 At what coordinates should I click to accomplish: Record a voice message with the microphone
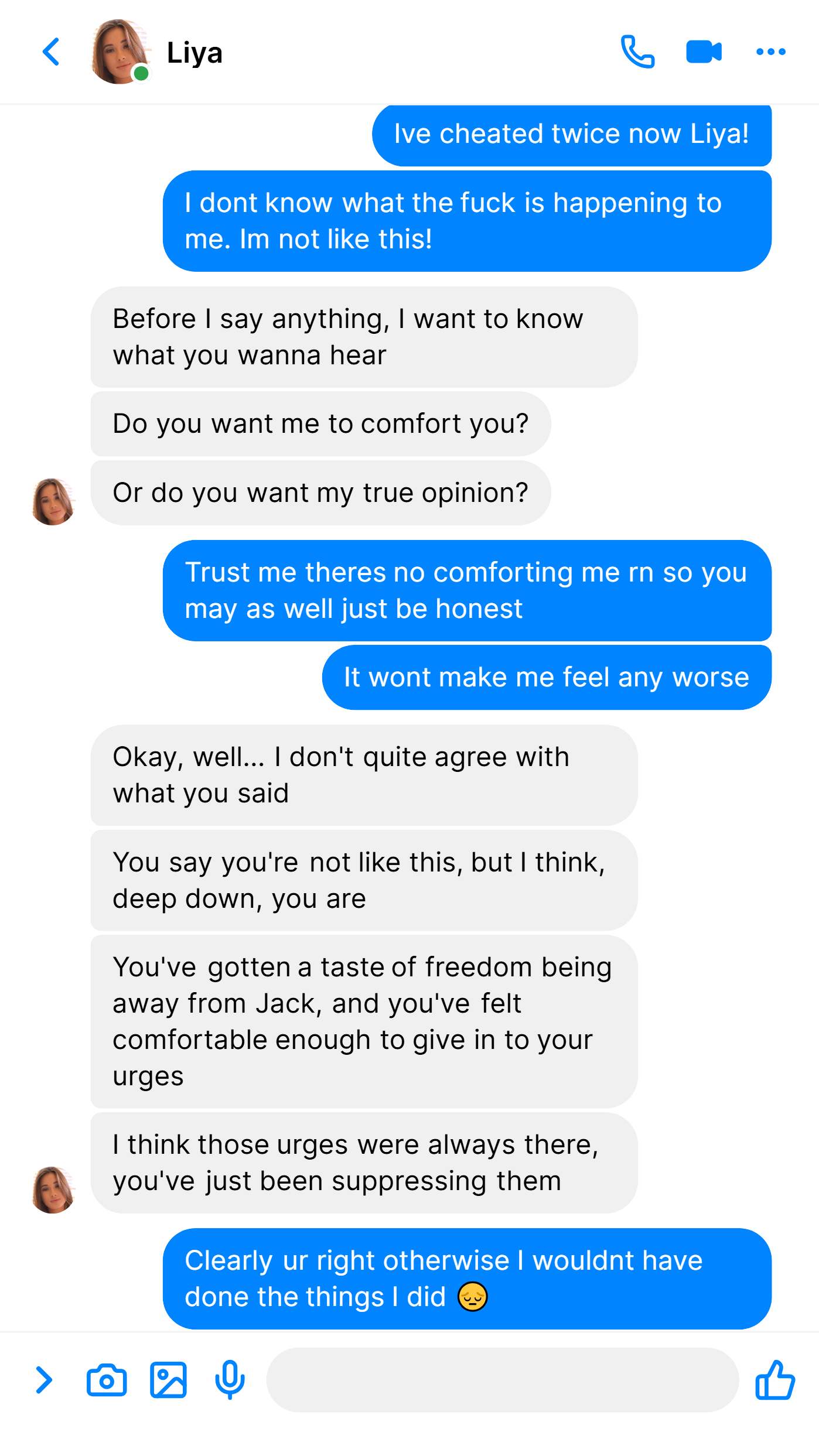230,1379
